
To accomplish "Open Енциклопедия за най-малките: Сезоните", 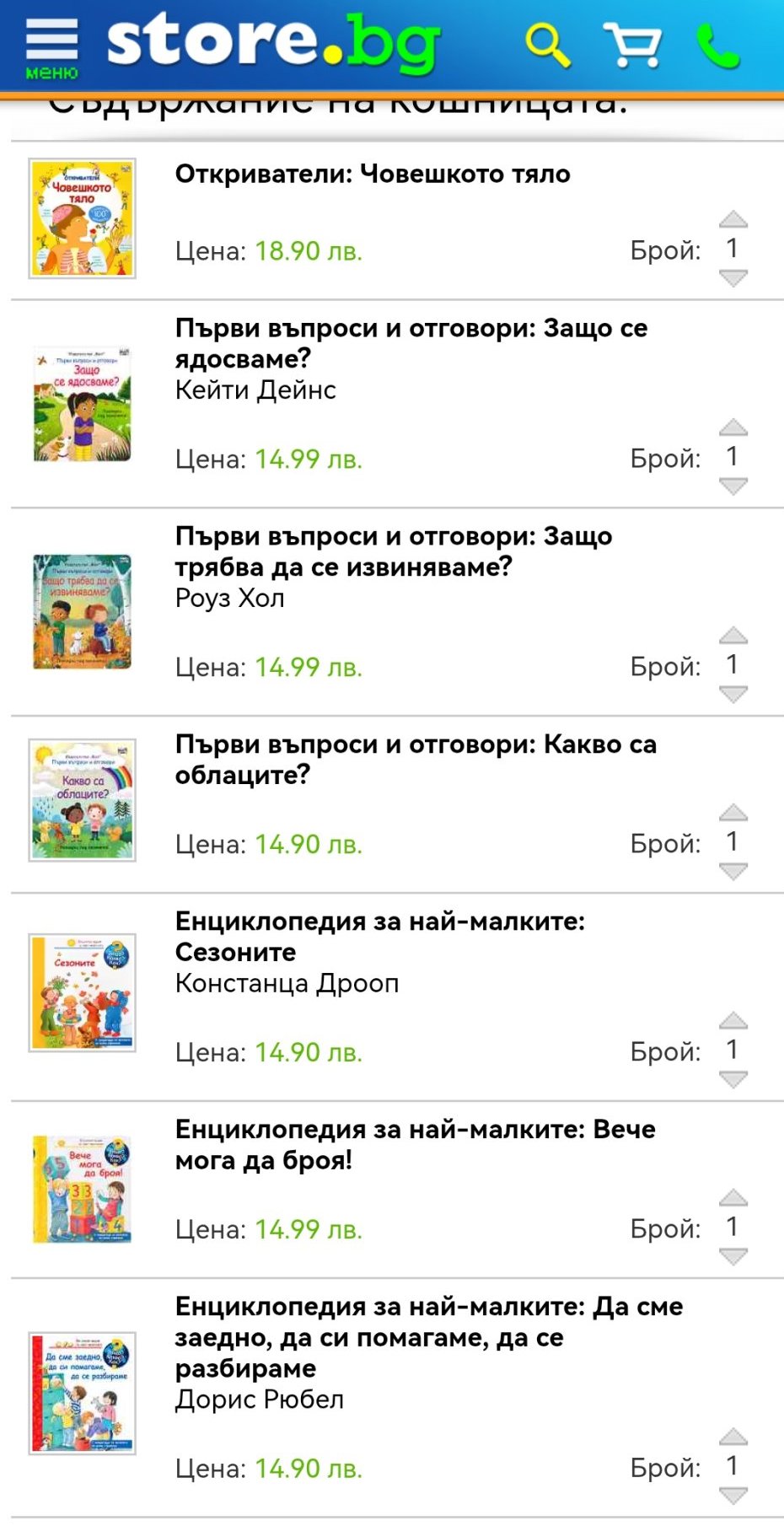I will (379, 937).
